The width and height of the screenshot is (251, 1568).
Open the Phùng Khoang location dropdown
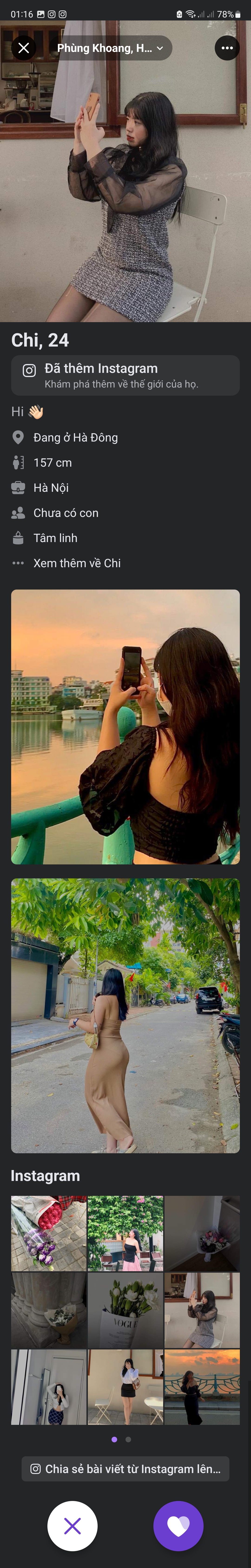[x=110, y=48]
